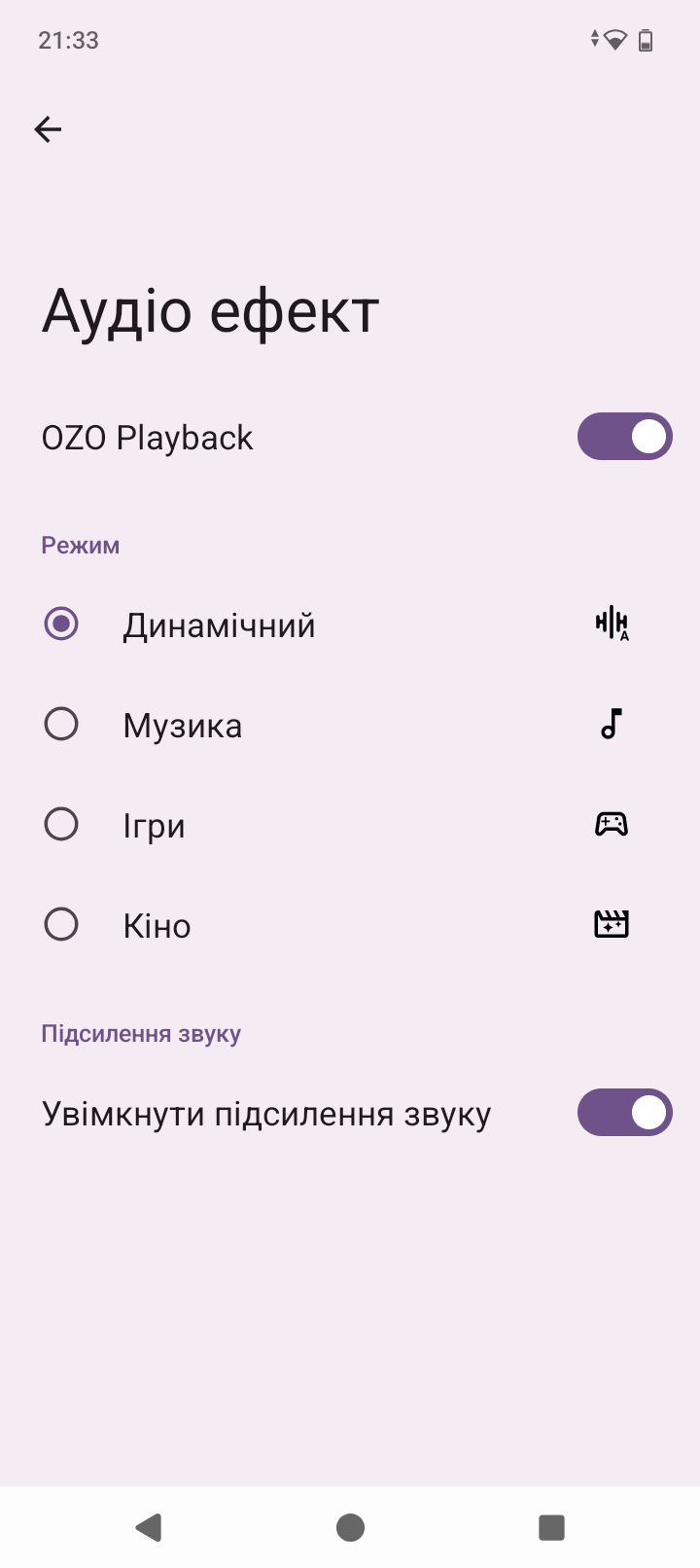Tap the Wi-Fi icon in the status bar
700x1568 pixels.
coord(613,40)
